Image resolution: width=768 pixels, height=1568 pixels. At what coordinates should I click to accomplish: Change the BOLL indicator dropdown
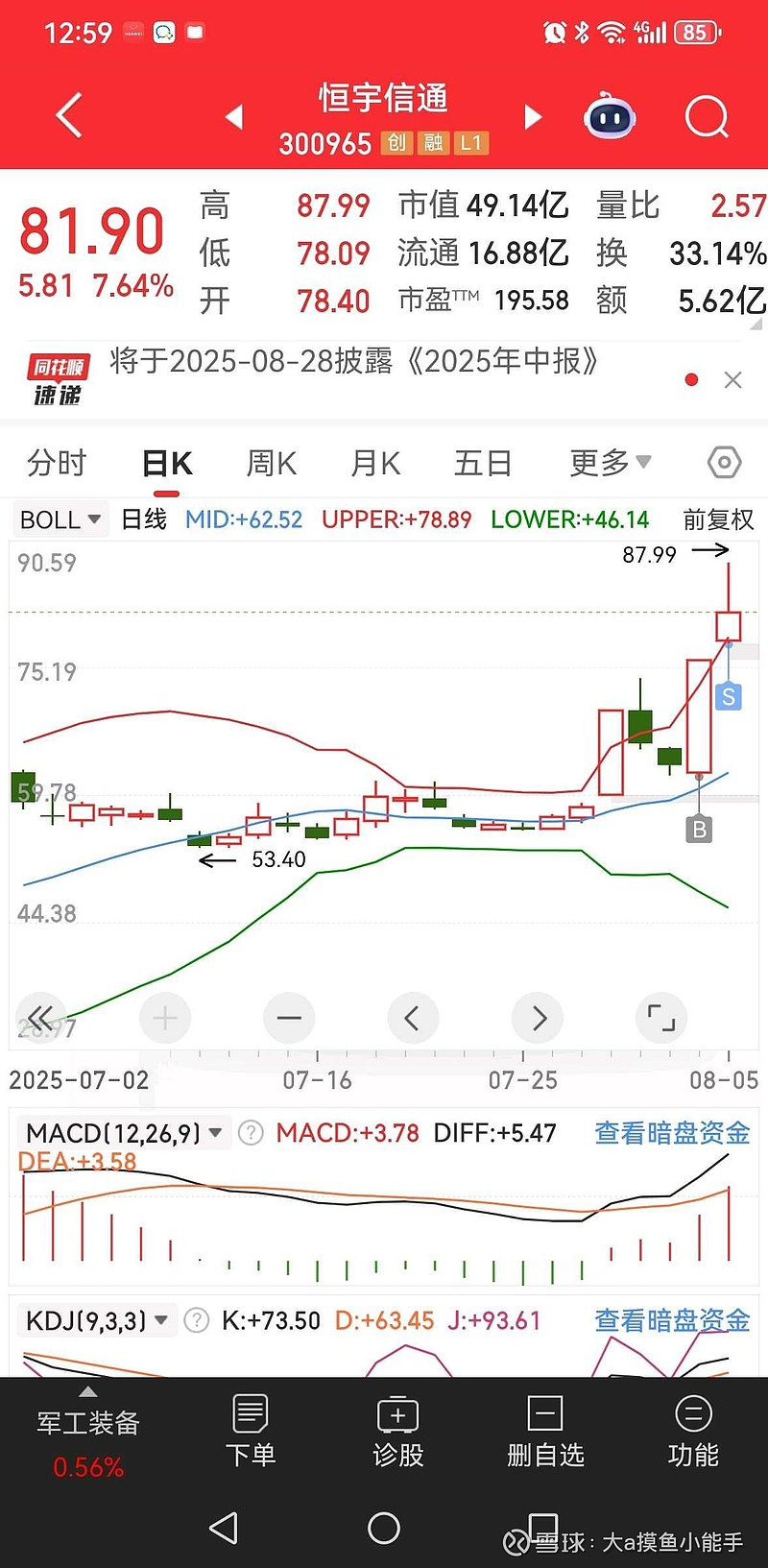[x=60, y=519]
